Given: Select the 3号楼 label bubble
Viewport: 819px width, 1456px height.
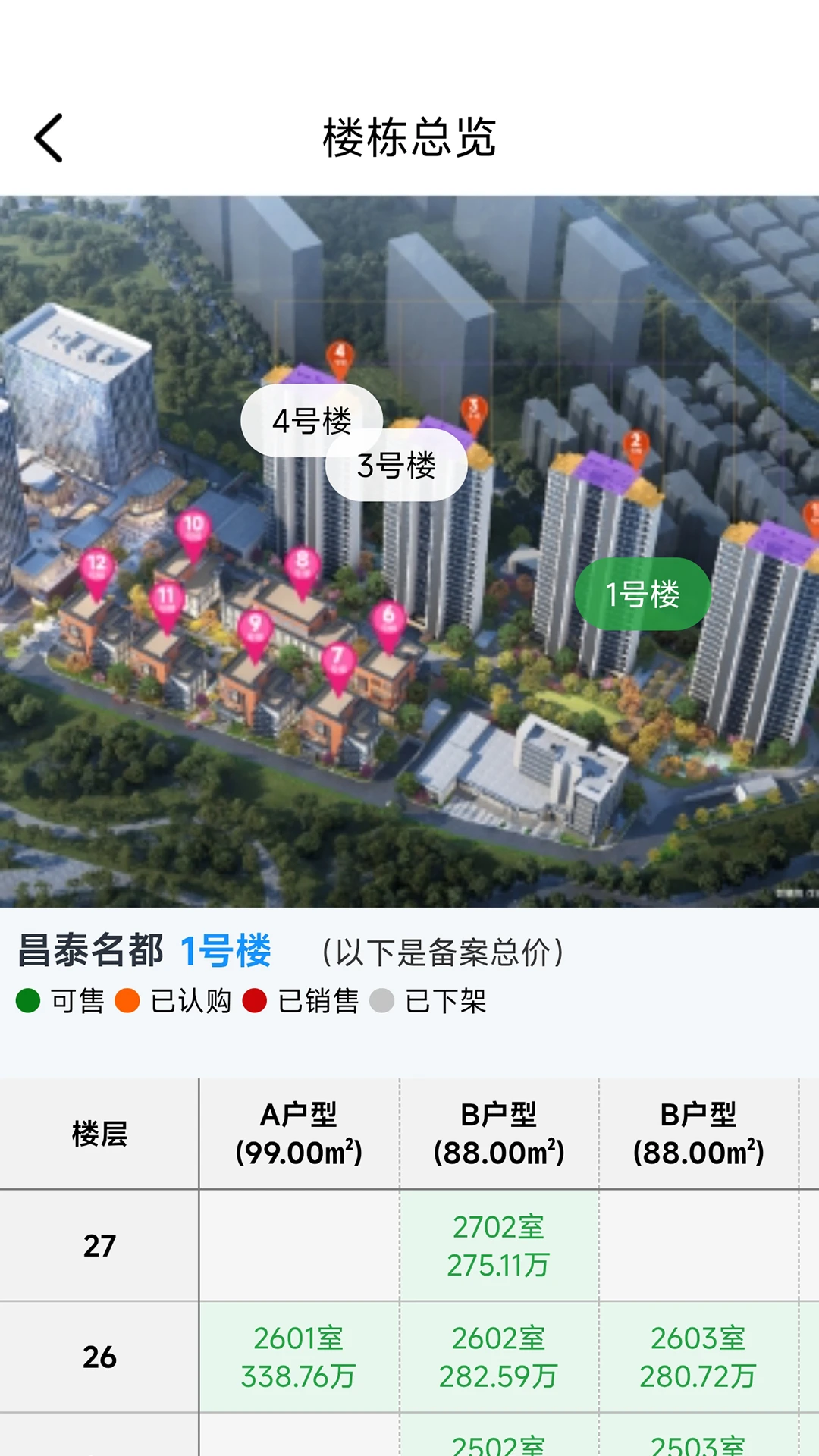Looking at the screenshot, I should tap(397, 467).
